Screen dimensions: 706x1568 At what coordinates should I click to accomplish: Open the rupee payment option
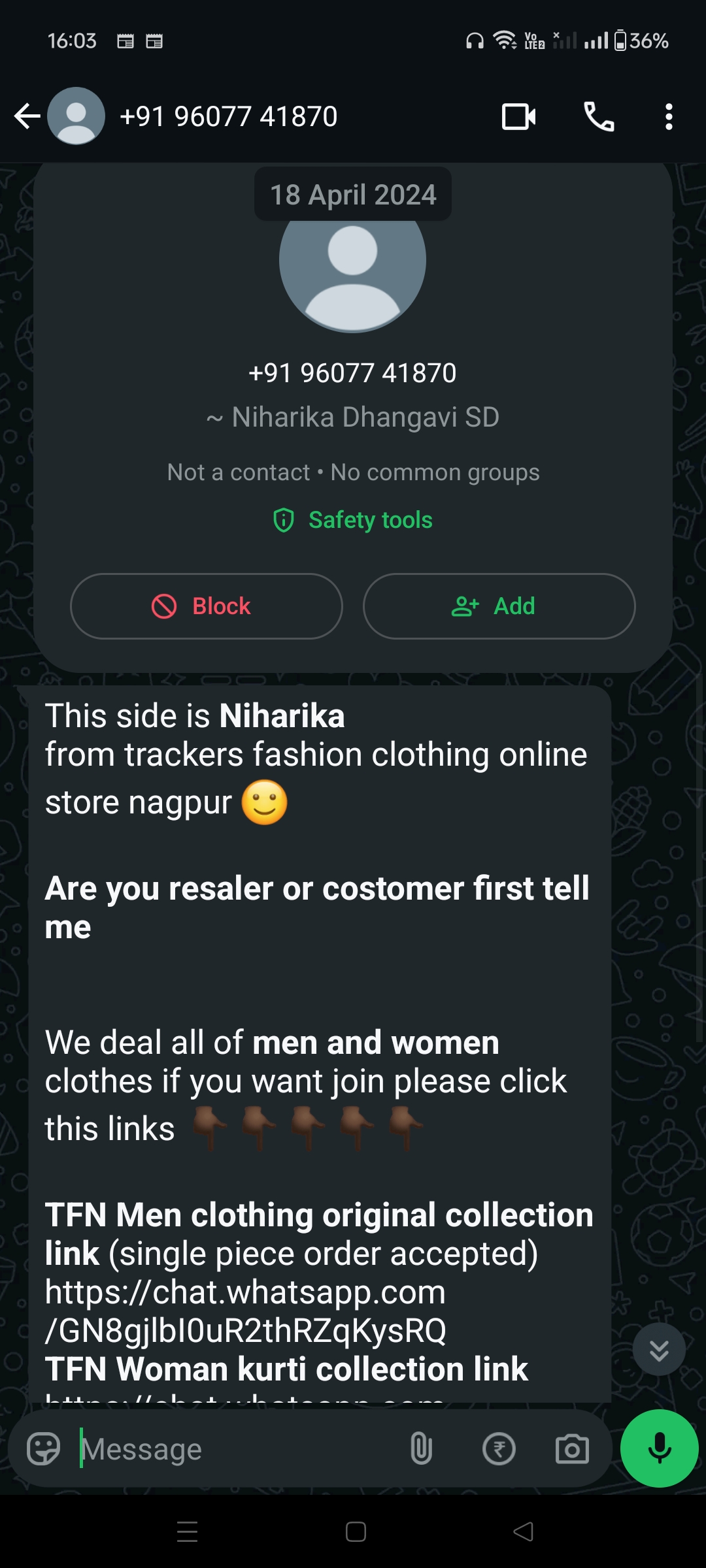click(499, 1449)
